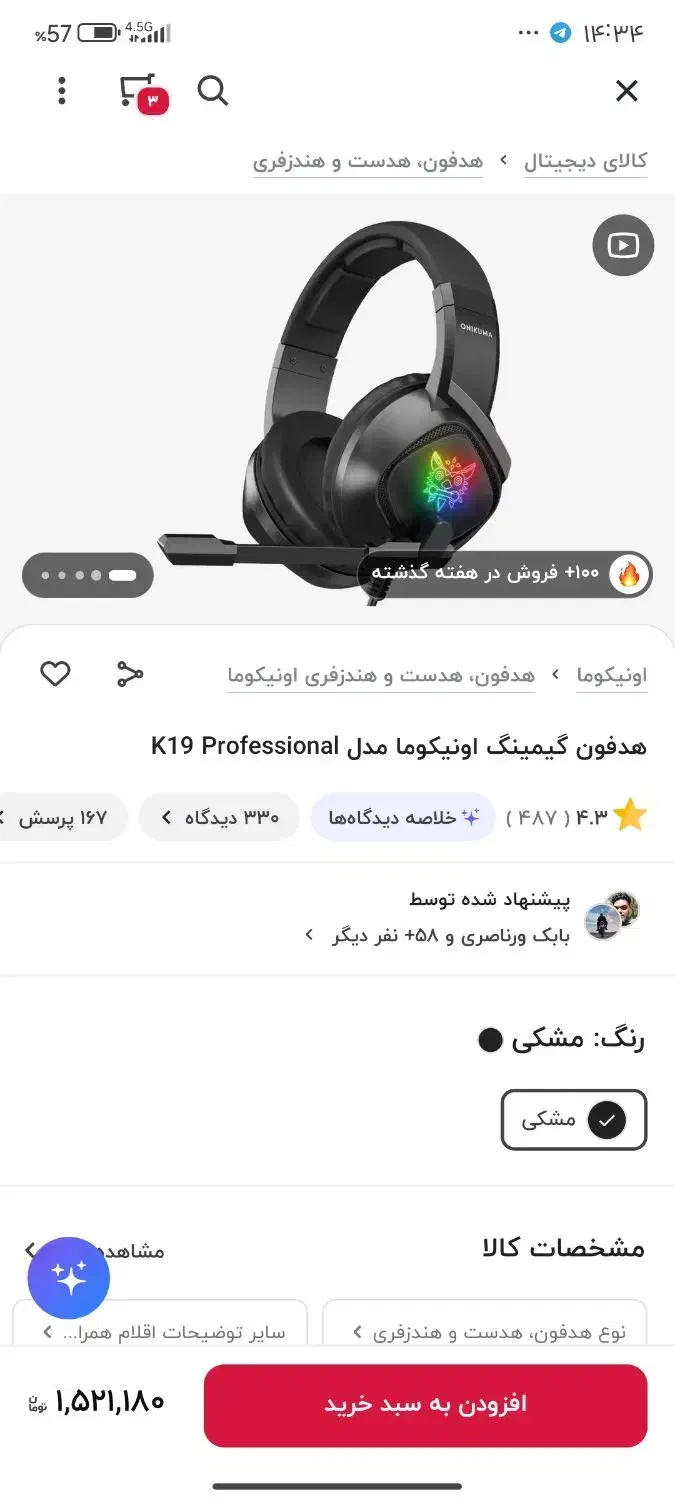The width and height of the screenshot is (675, 1500).
Task: Open the overflow menu
Action: coord(62,92)
